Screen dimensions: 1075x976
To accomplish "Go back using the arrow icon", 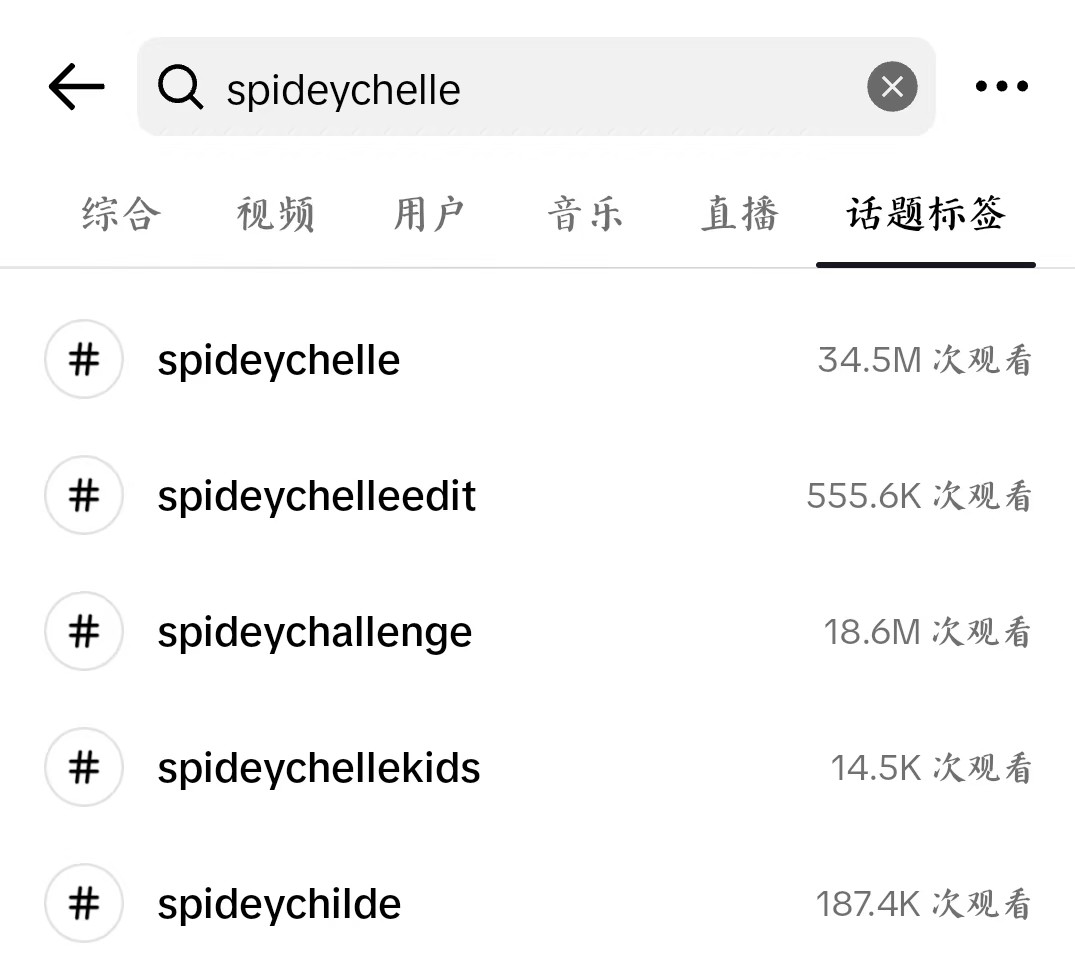I will (x=76, y=86).
